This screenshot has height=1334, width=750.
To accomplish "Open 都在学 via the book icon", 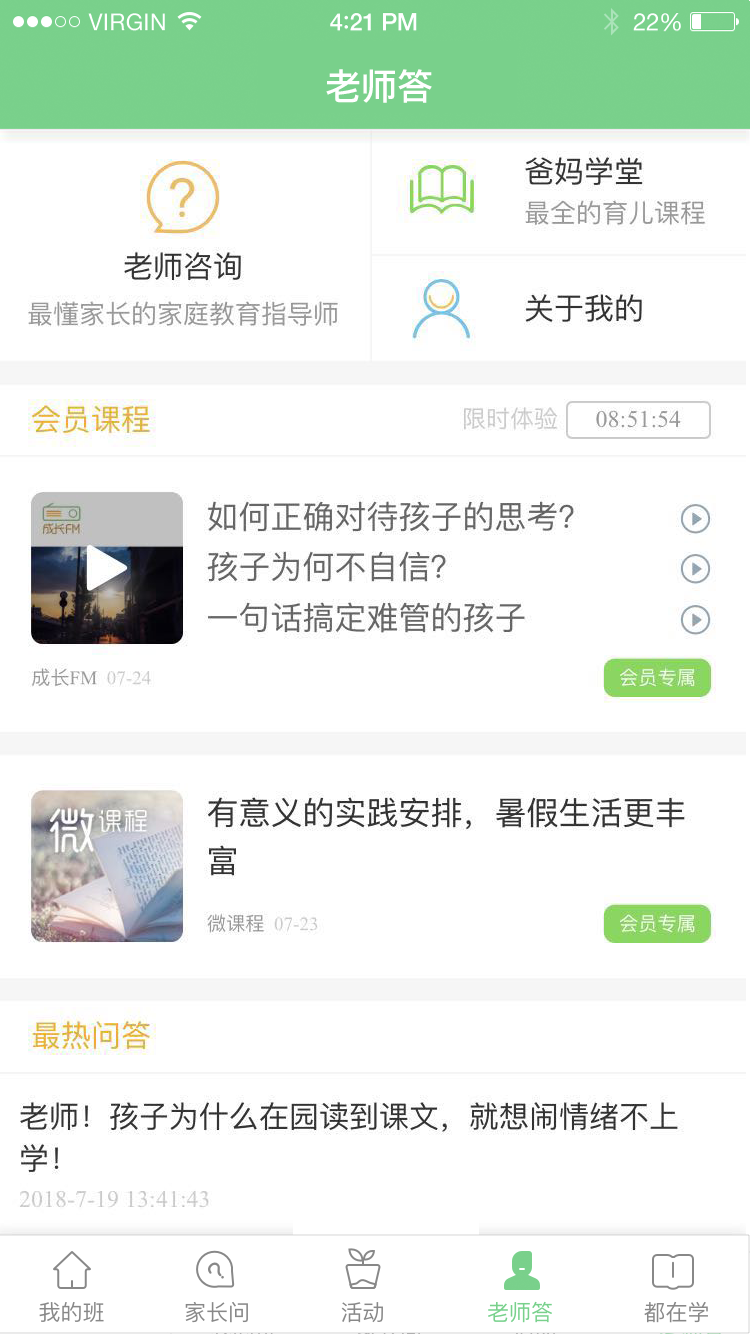I will coord(673,1270).
